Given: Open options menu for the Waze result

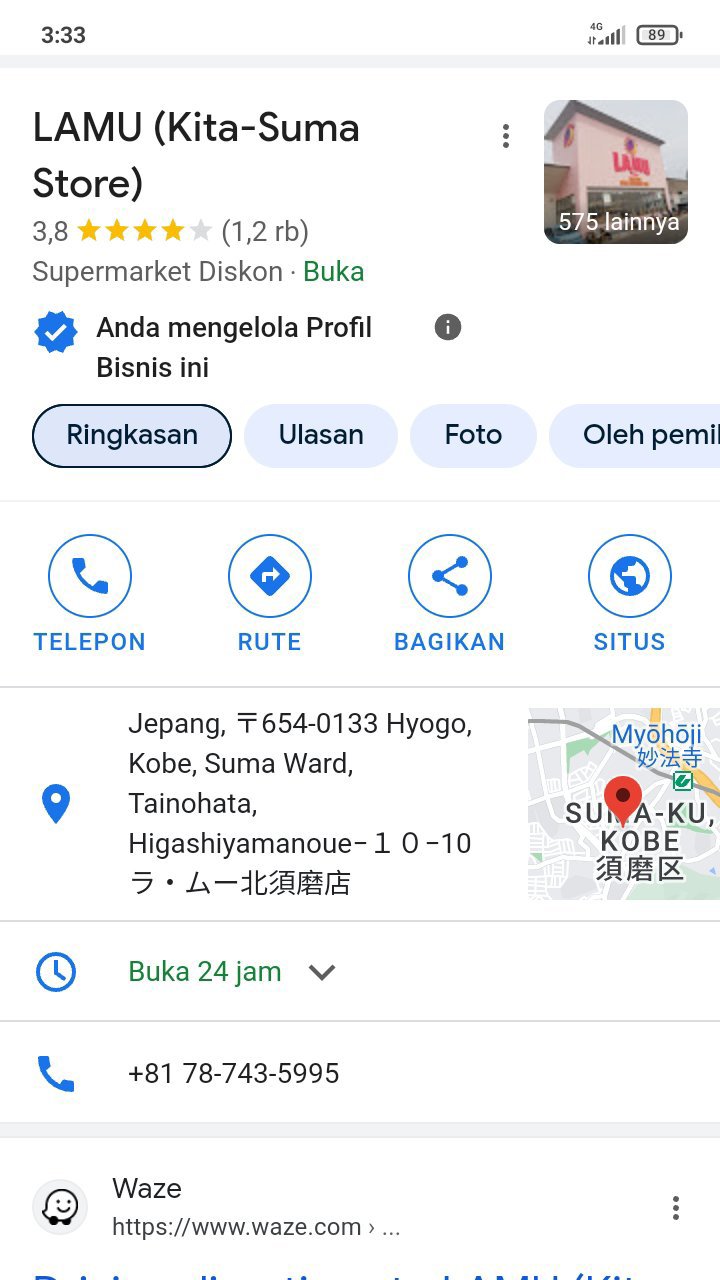Looking at the screenshot, I should pyautogui.click(x=676, y=1208).
